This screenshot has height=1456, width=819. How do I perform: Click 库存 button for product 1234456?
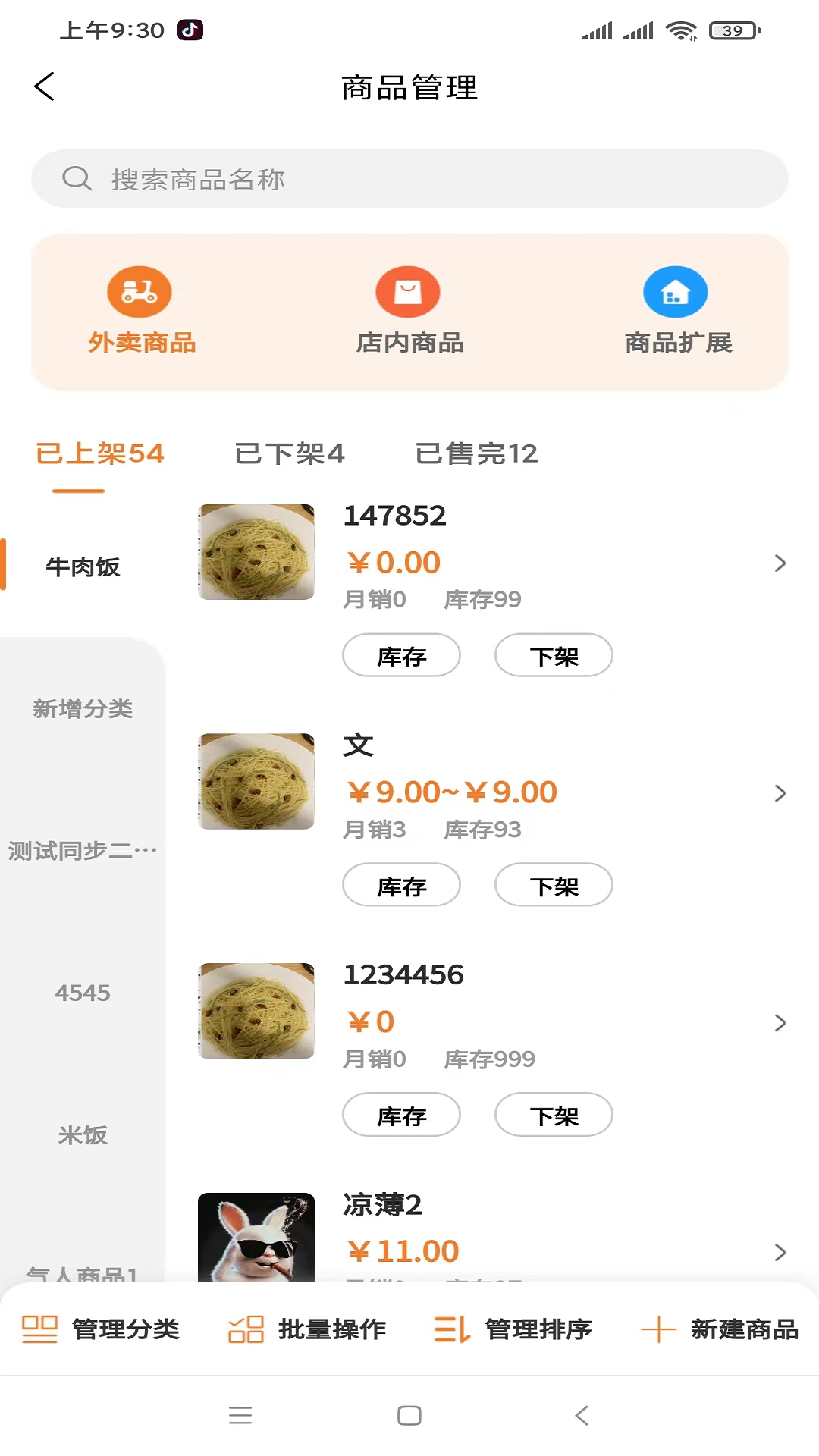(x=401, y=1115)
